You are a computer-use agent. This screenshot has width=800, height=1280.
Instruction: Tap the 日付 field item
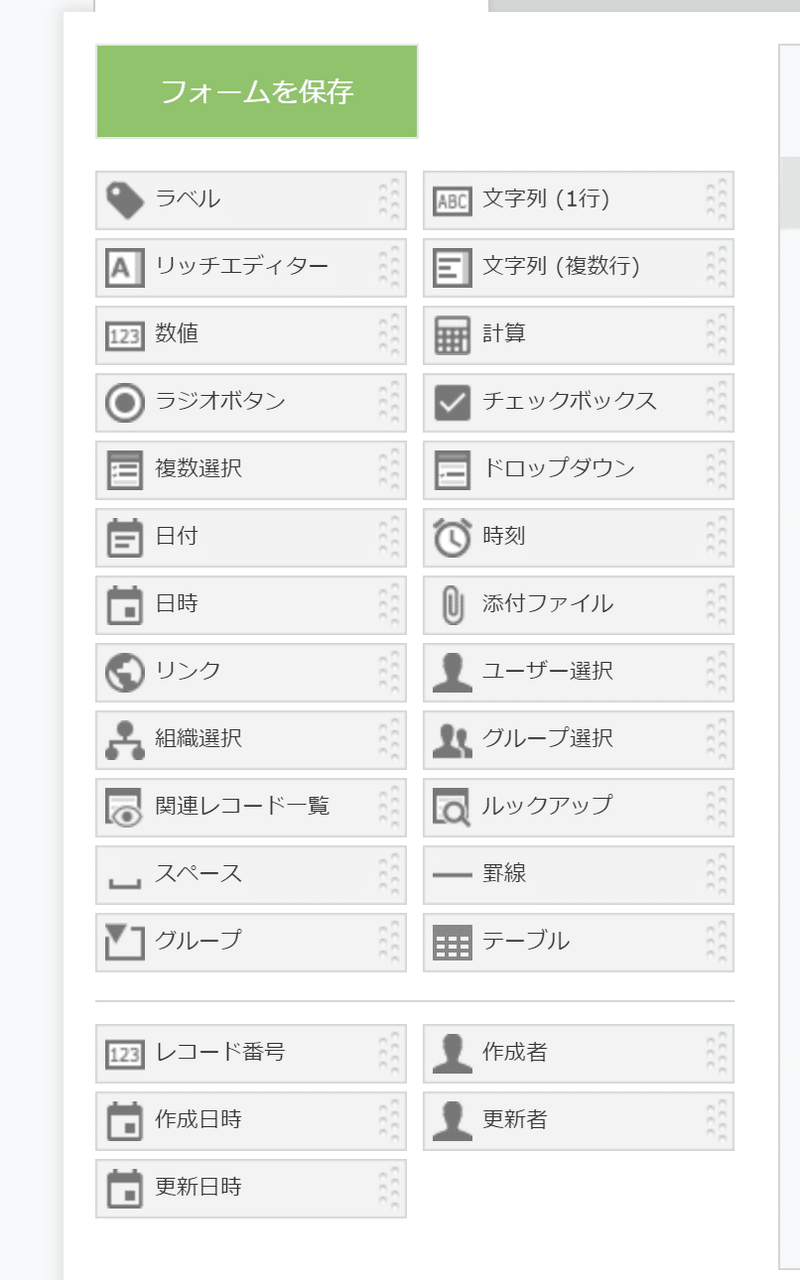tap(251, 538)
